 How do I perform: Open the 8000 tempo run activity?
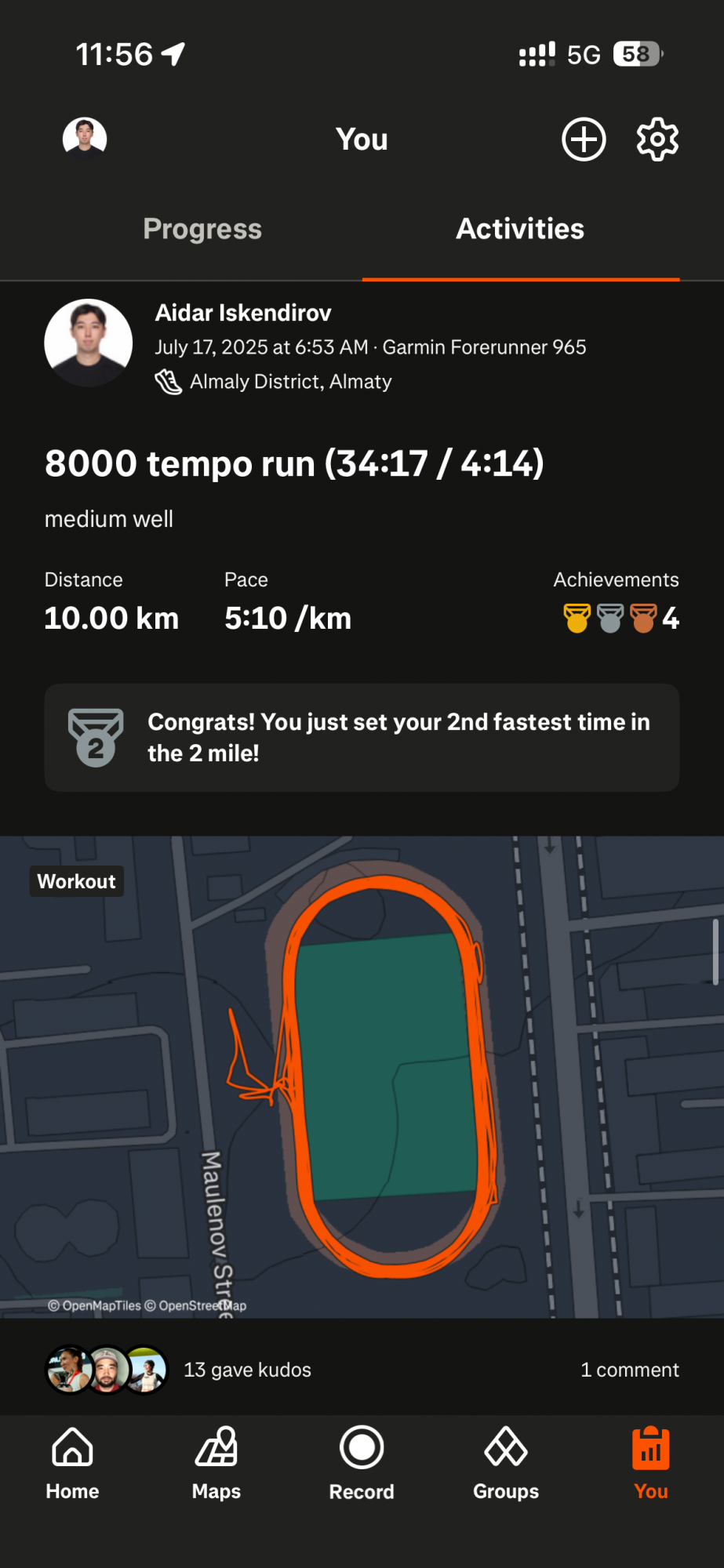coord(294,463)
